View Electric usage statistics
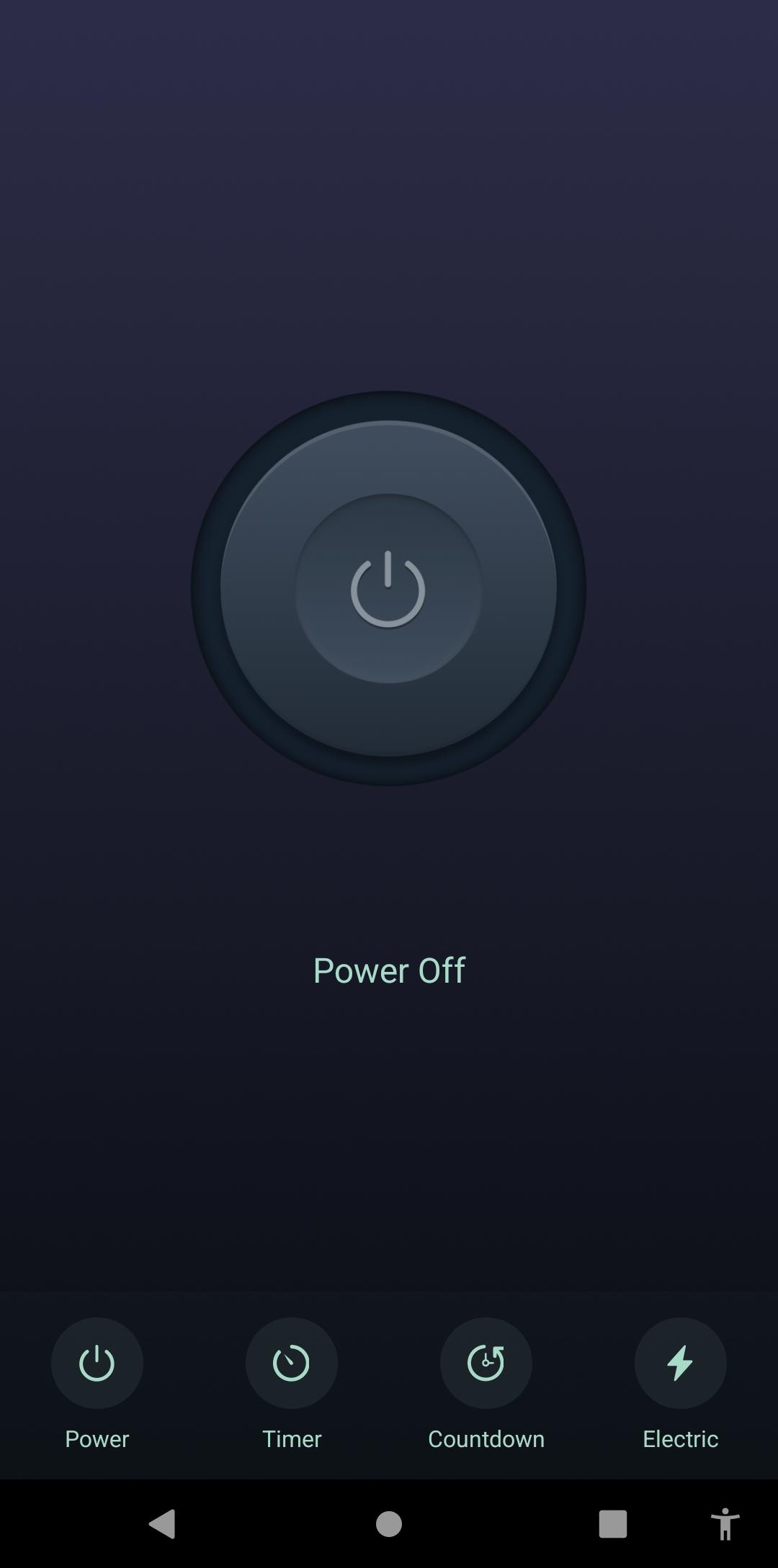Viewport: 778px width, 1568px height. pos(680,1363)
